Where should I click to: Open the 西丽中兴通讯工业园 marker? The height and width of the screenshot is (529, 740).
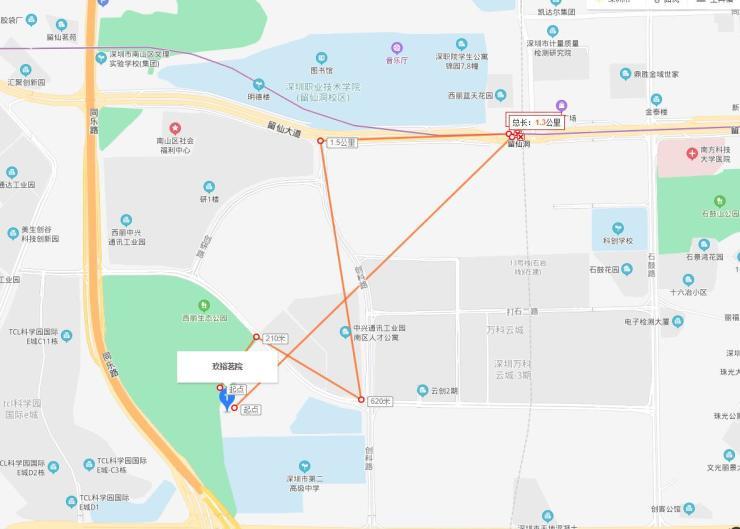click(x=126, y=220)
